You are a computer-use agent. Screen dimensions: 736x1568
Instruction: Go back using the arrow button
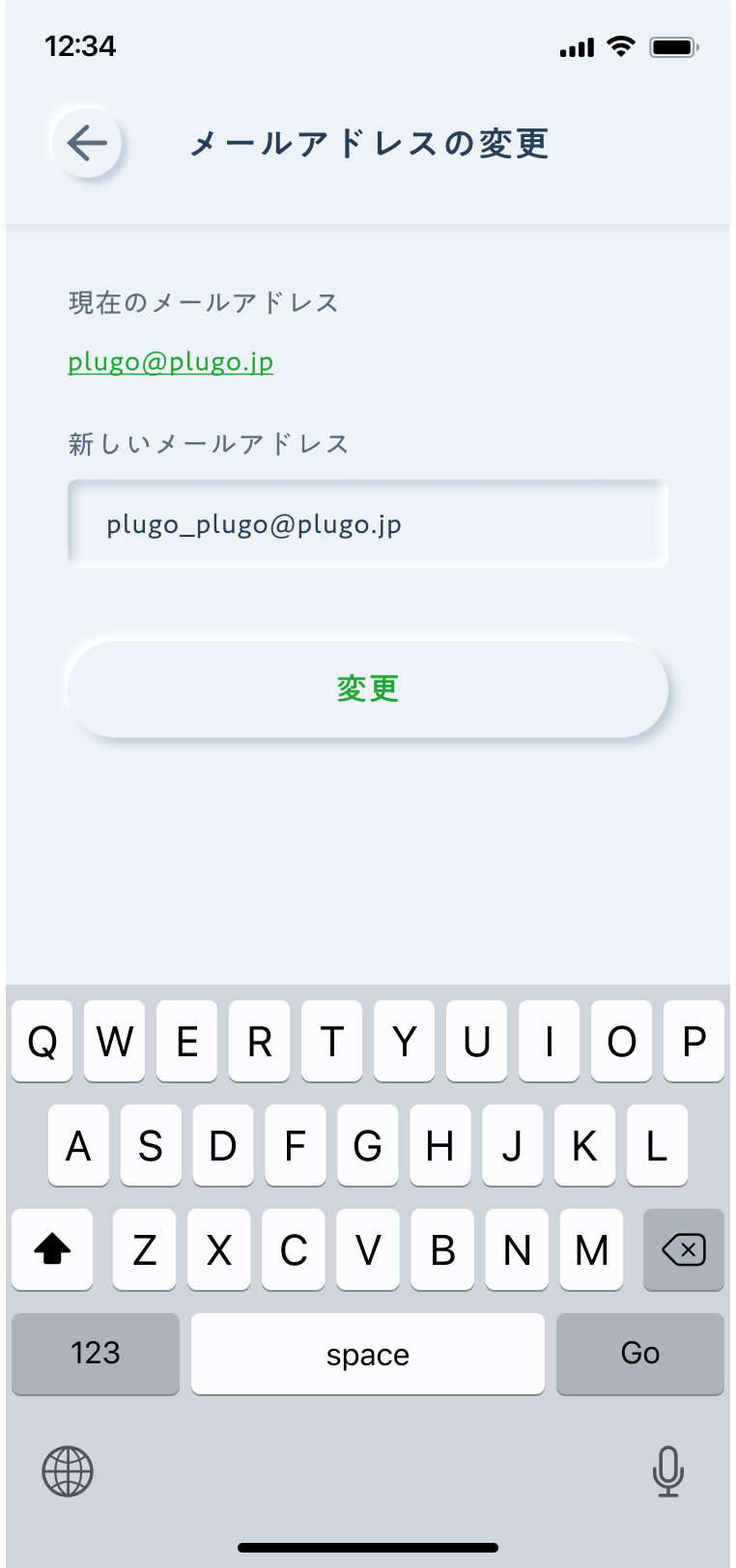click(x=87, y=144)
